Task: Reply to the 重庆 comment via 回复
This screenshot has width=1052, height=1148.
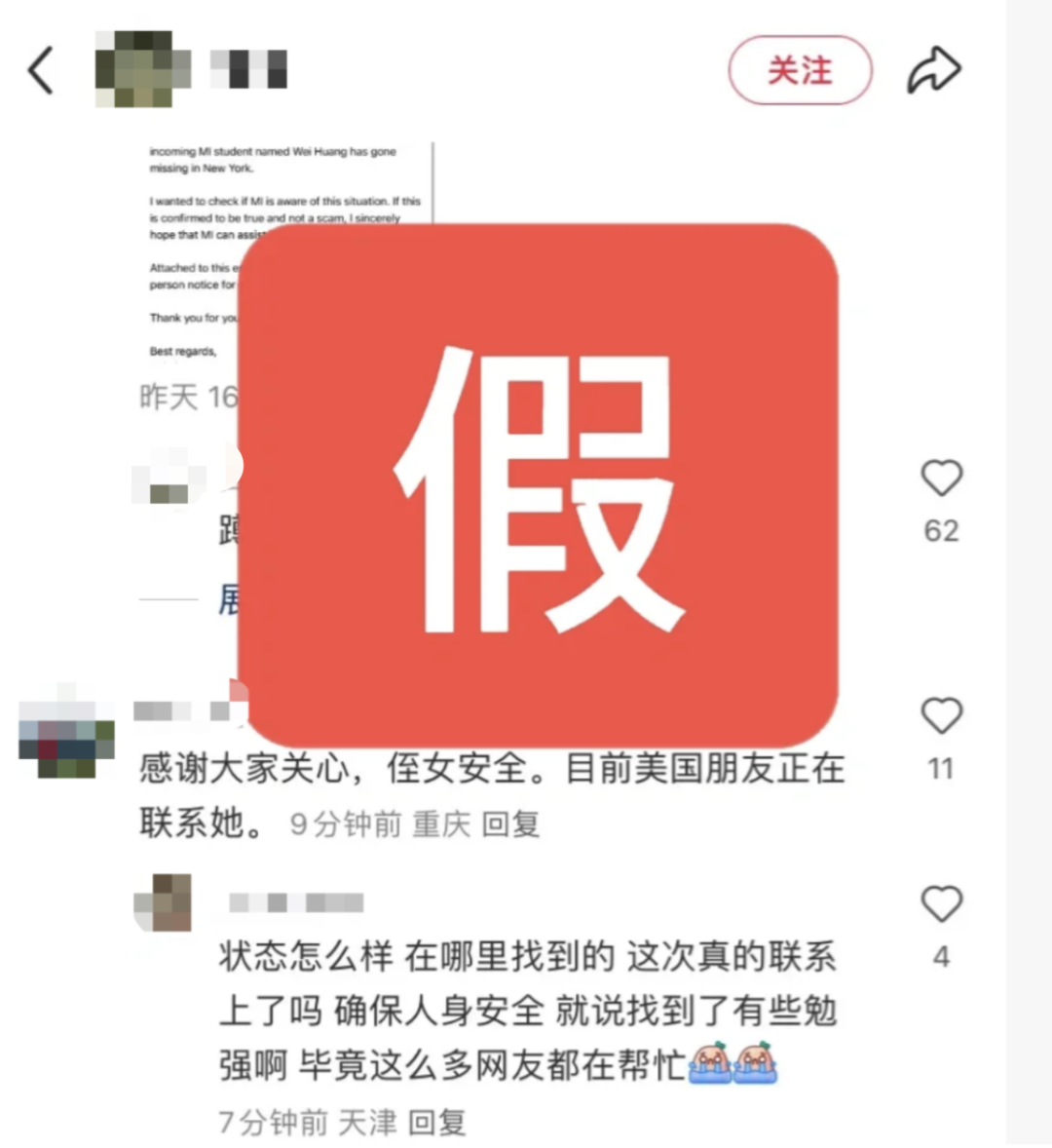Action: pyautogui.click(x=510, y=824)
